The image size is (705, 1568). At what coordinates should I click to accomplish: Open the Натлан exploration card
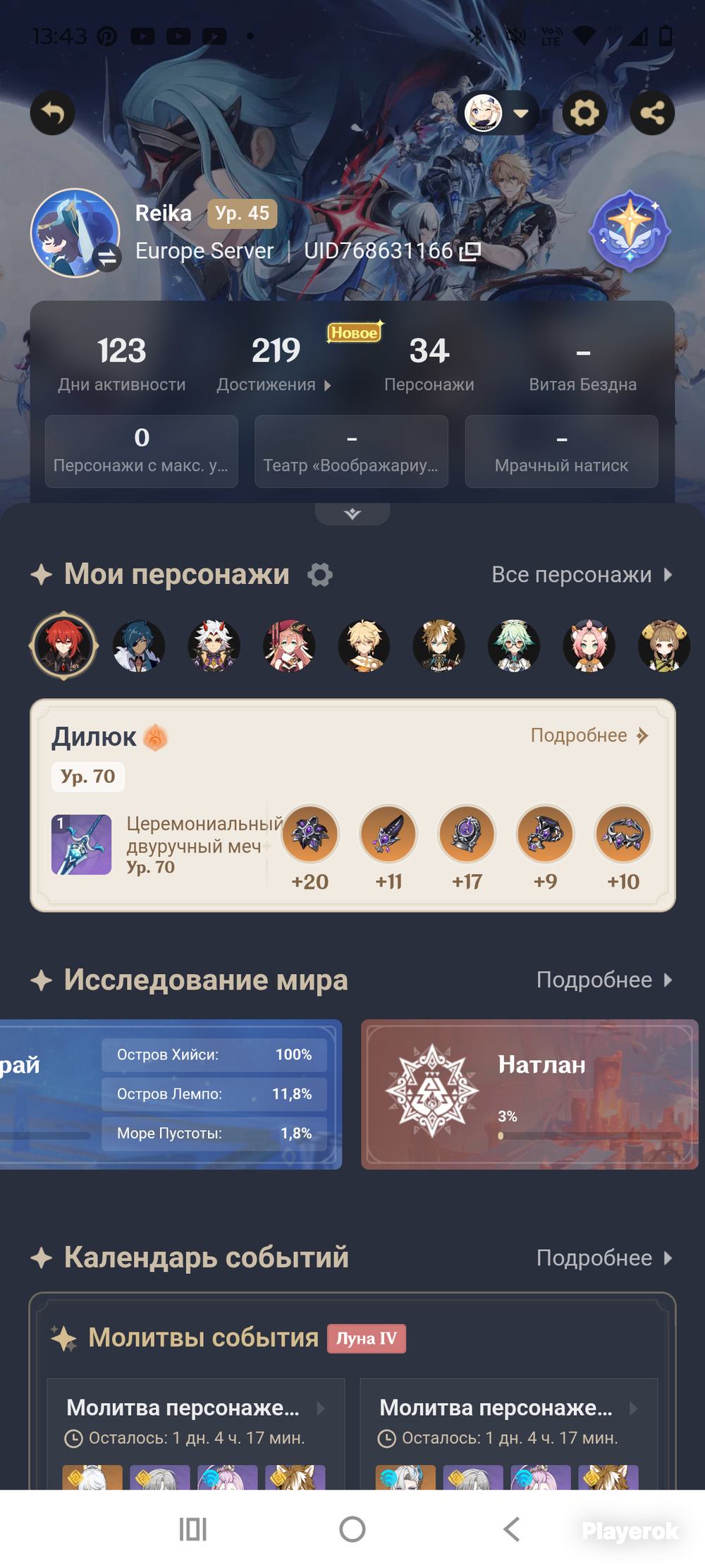(529, 1094)
